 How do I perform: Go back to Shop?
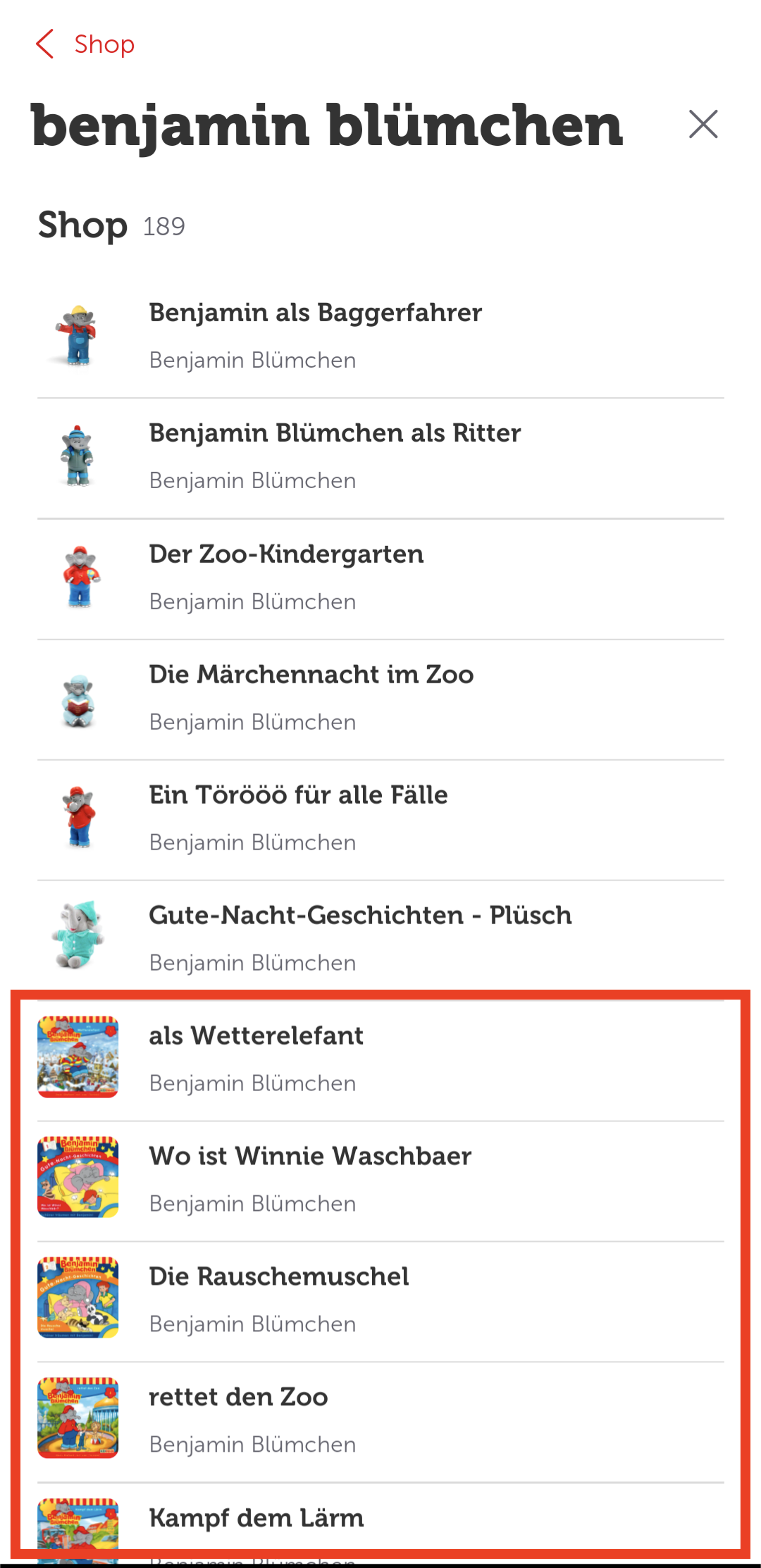pos(86,44)
